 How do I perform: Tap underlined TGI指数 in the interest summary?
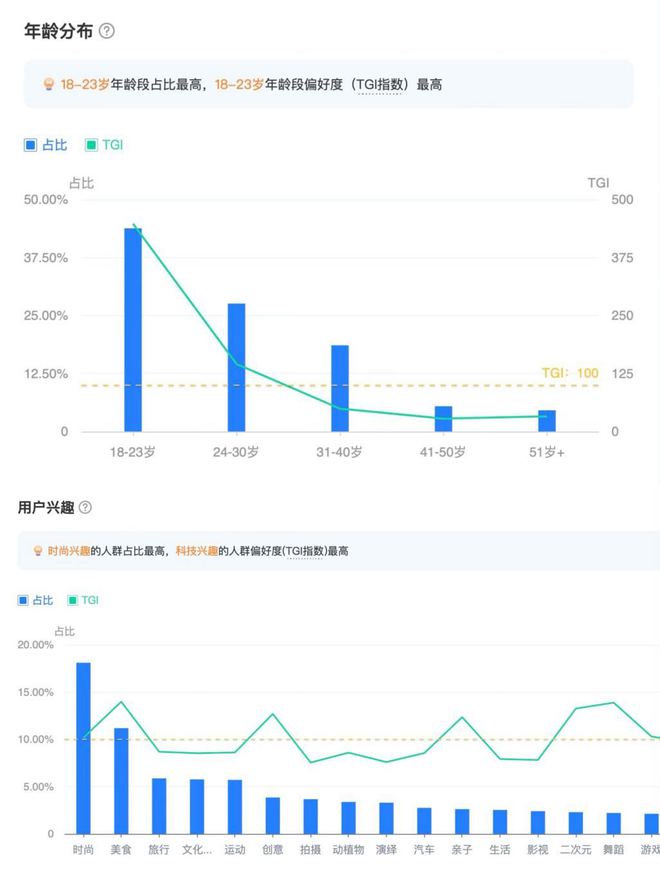point(305,551)
